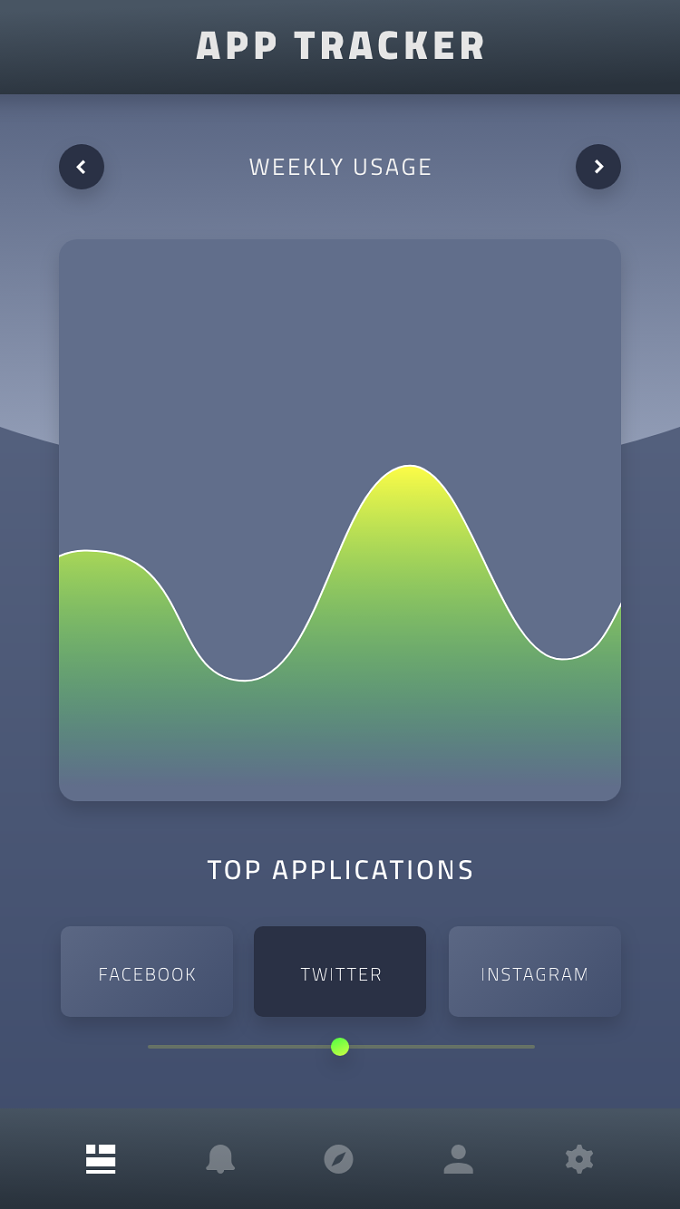Open the settings gear tab
The width and height of the screenshot is (680, 1209).
click(579, 1159)
